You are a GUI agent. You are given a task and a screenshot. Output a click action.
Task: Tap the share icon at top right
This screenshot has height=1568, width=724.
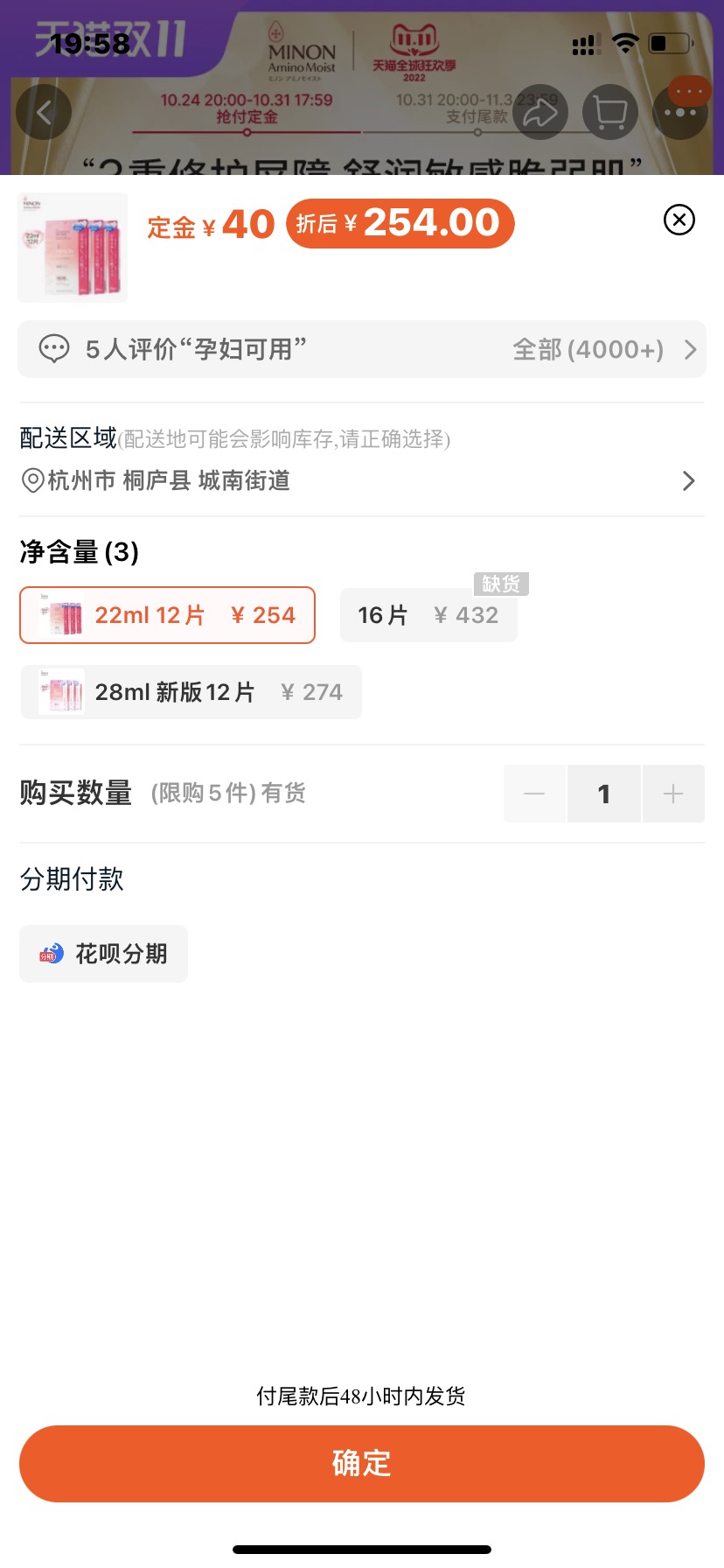(541, 112)
